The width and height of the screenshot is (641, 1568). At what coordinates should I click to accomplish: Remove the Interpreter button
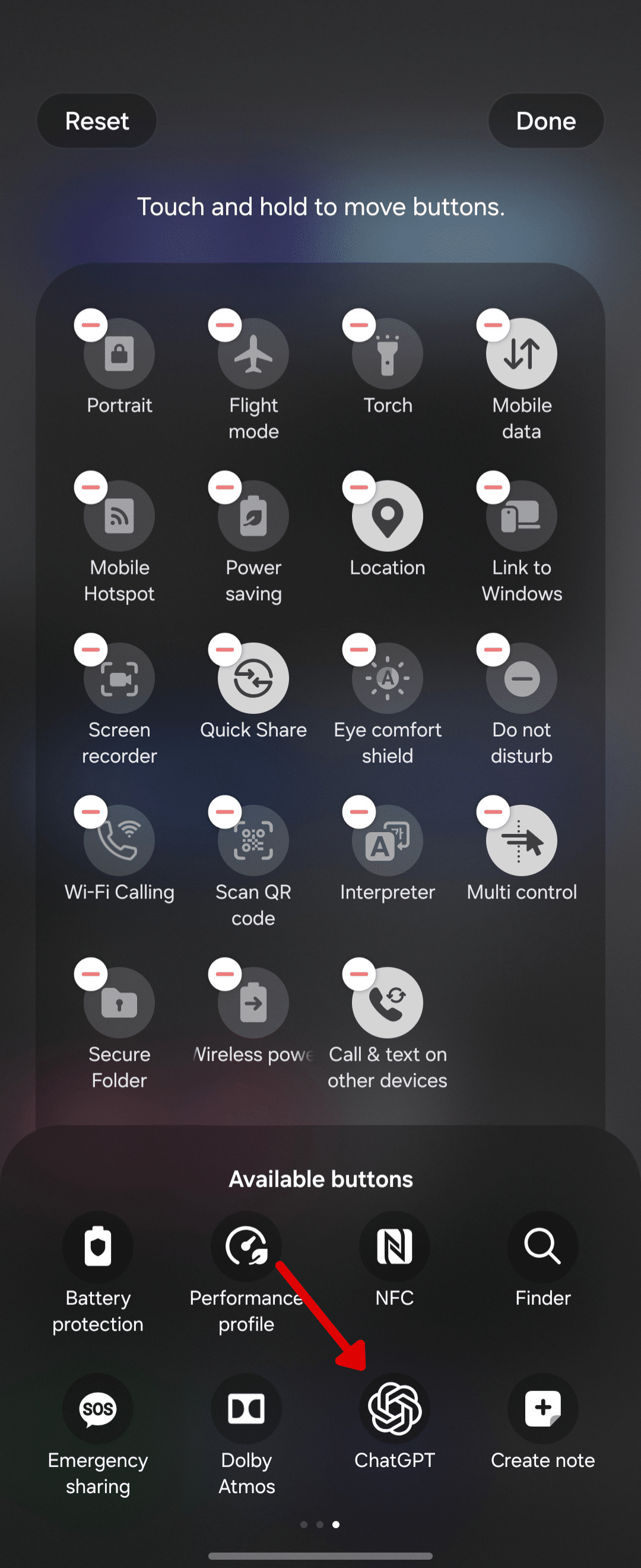tap(359, 812)
